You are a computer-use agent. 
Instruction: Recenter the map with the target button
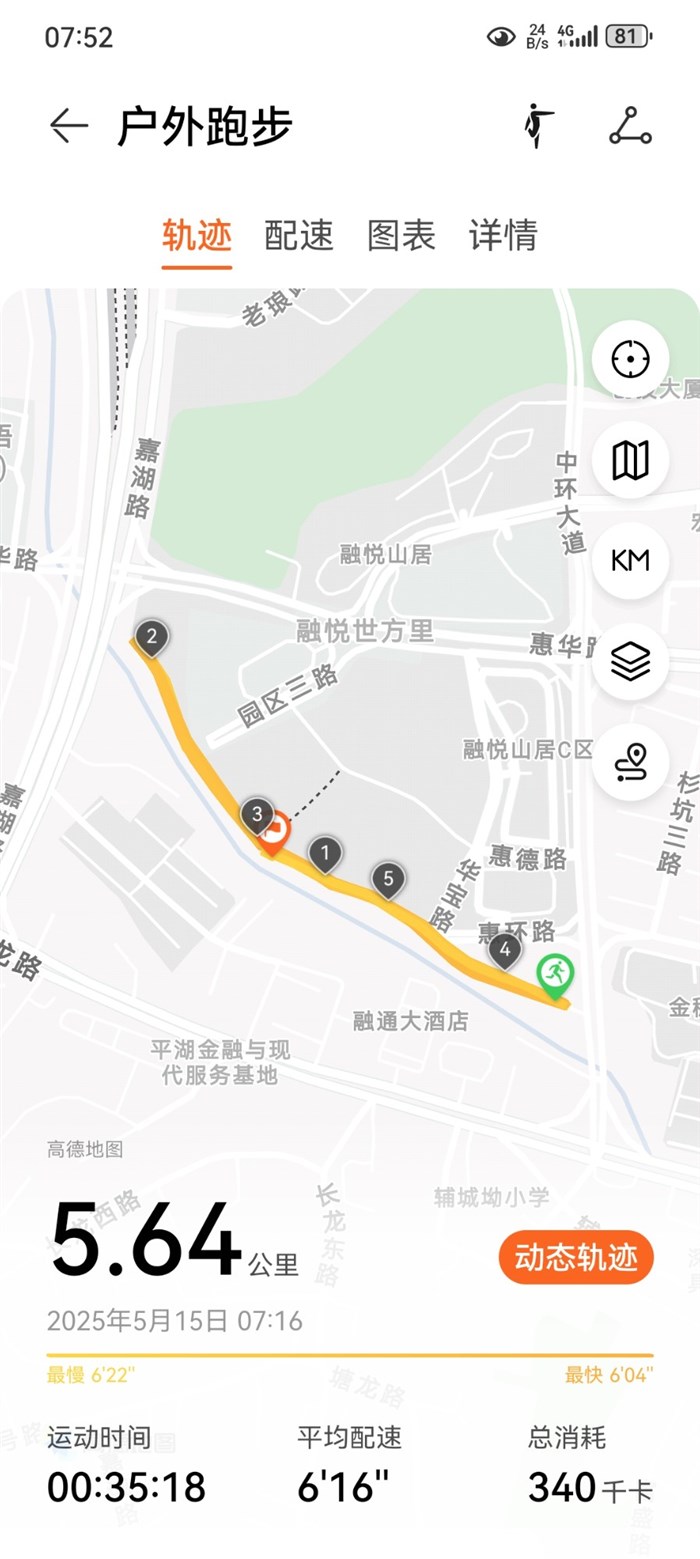click(x=630, y=358)
